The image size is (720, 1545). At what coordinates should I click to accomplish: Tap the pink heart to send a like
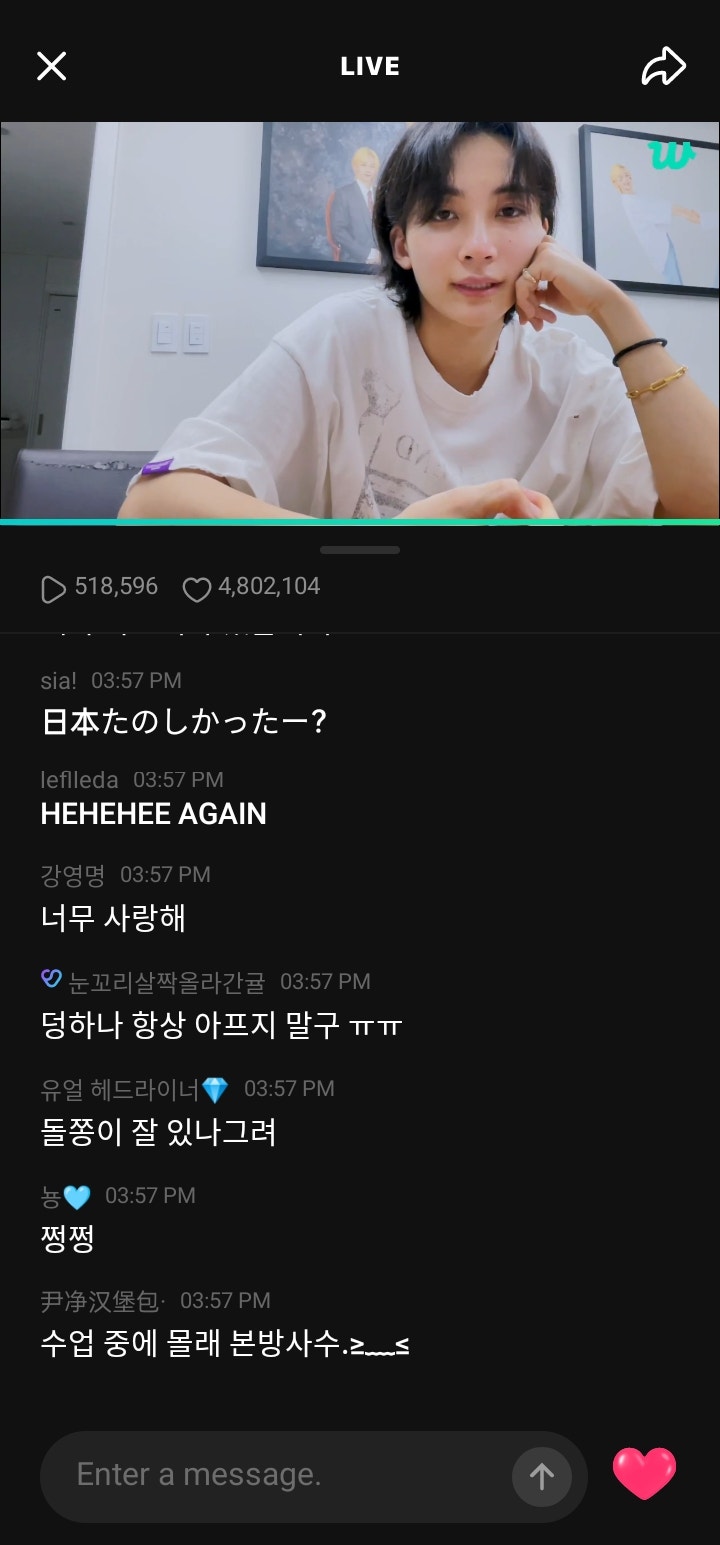click(x=646, y=1476)
